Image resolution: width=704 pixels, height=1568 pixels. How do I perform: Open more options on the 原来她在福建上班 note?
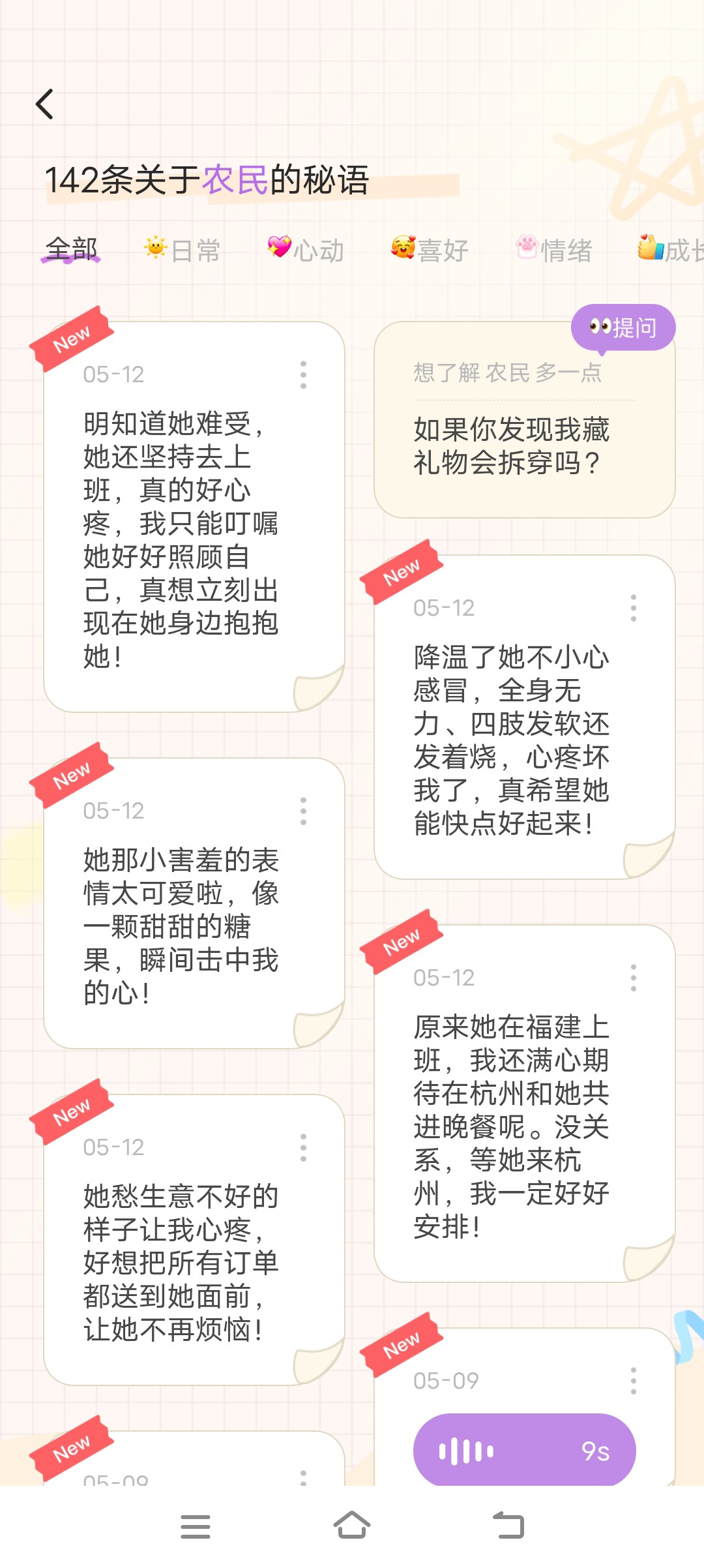point(634,978)
